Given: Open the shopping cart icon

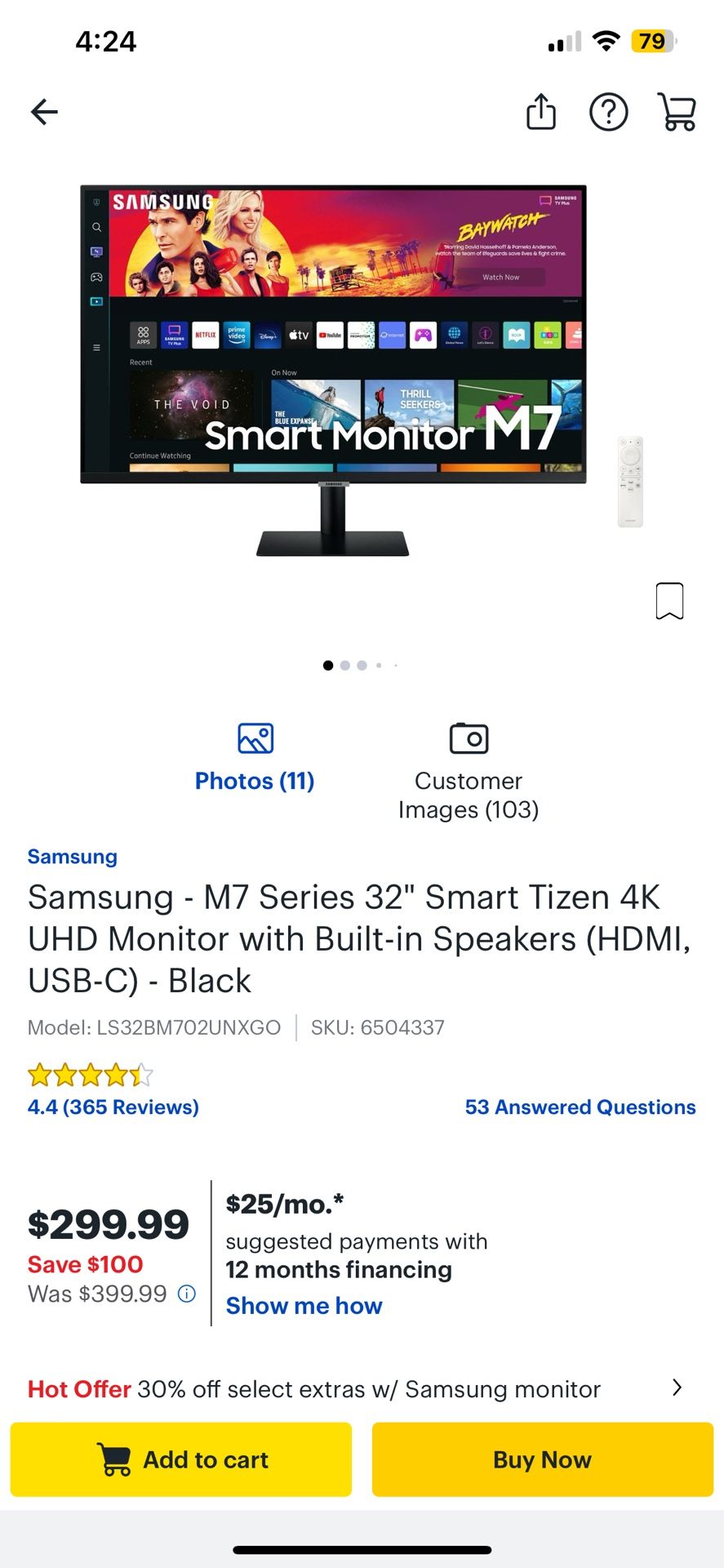Looking at the screenshot, I should tap(677, 112).
